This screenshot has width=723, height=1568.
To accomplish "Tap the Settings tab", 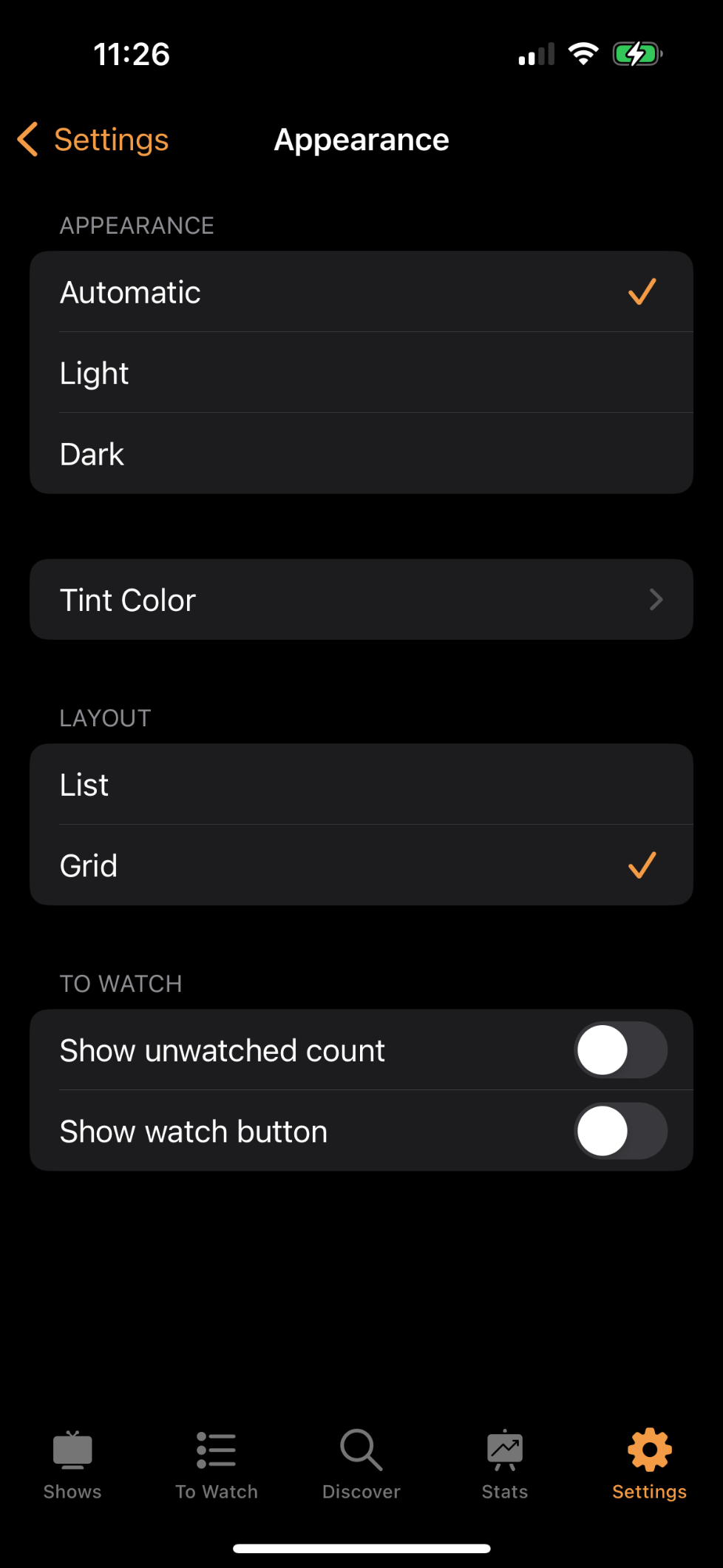I will (649, 1464).
